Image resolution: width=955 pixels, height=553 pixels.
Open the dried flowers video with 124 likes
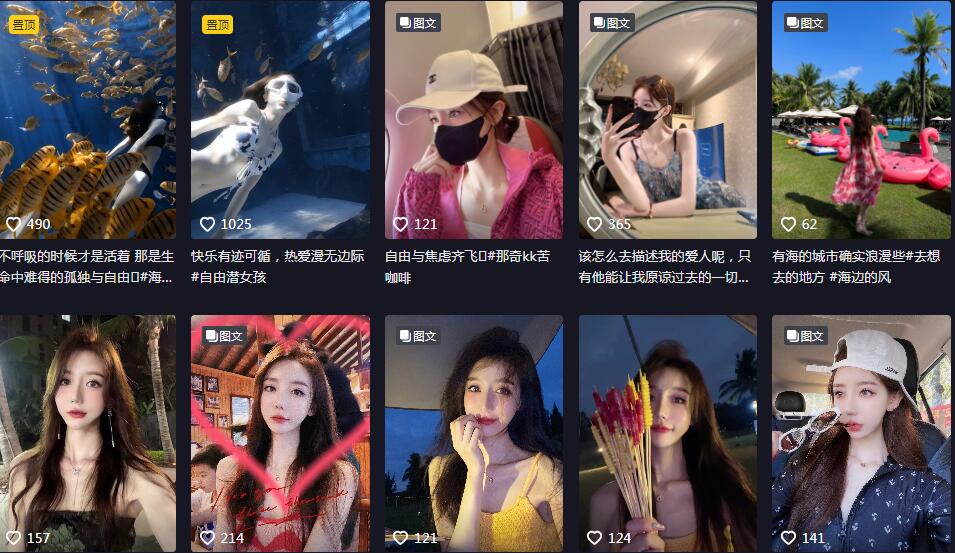pyautogui.click(x=667, y=435)
